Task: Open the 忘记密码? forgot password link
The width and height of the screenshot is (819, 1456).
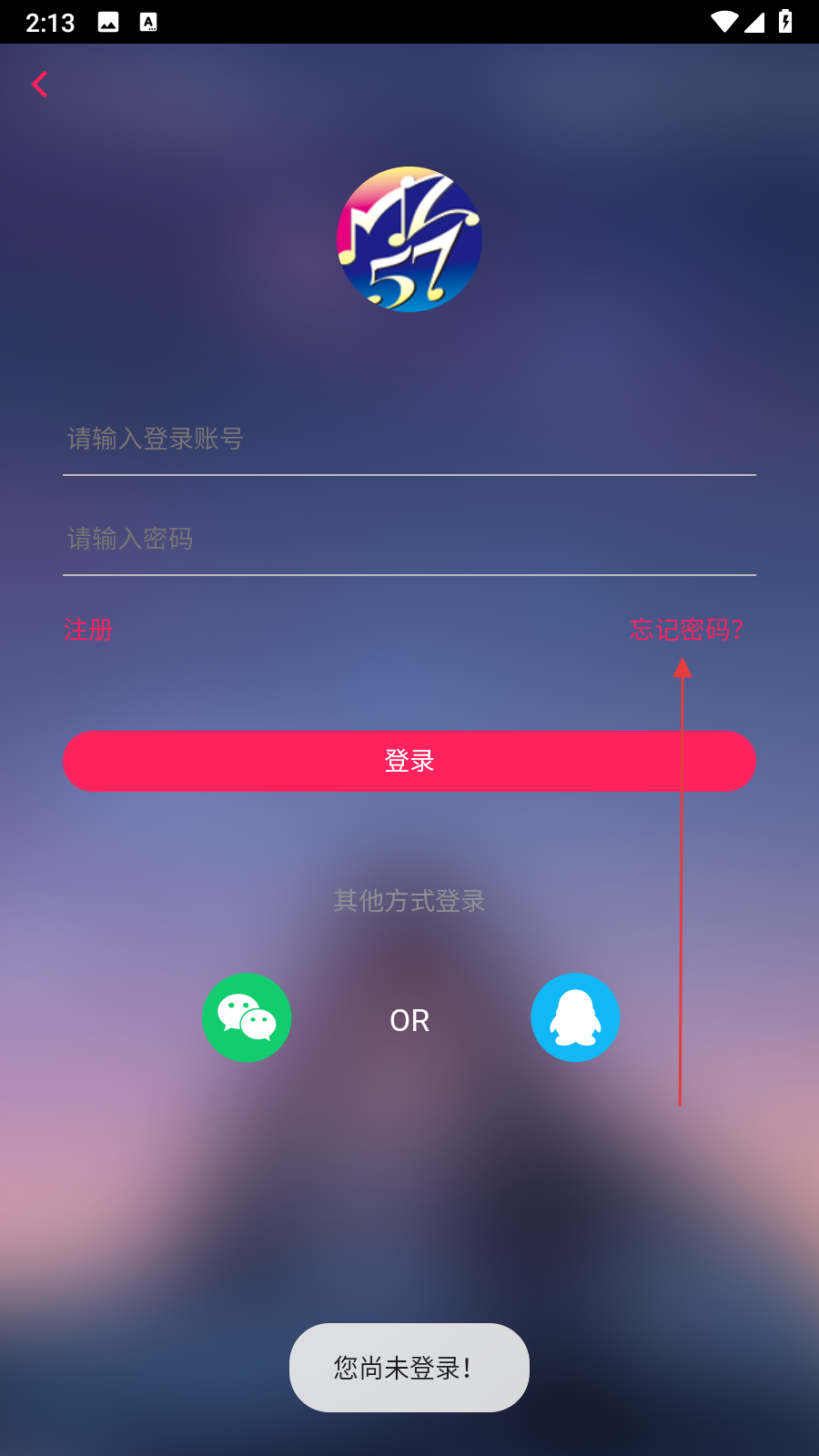Action: tap(686, 630)
